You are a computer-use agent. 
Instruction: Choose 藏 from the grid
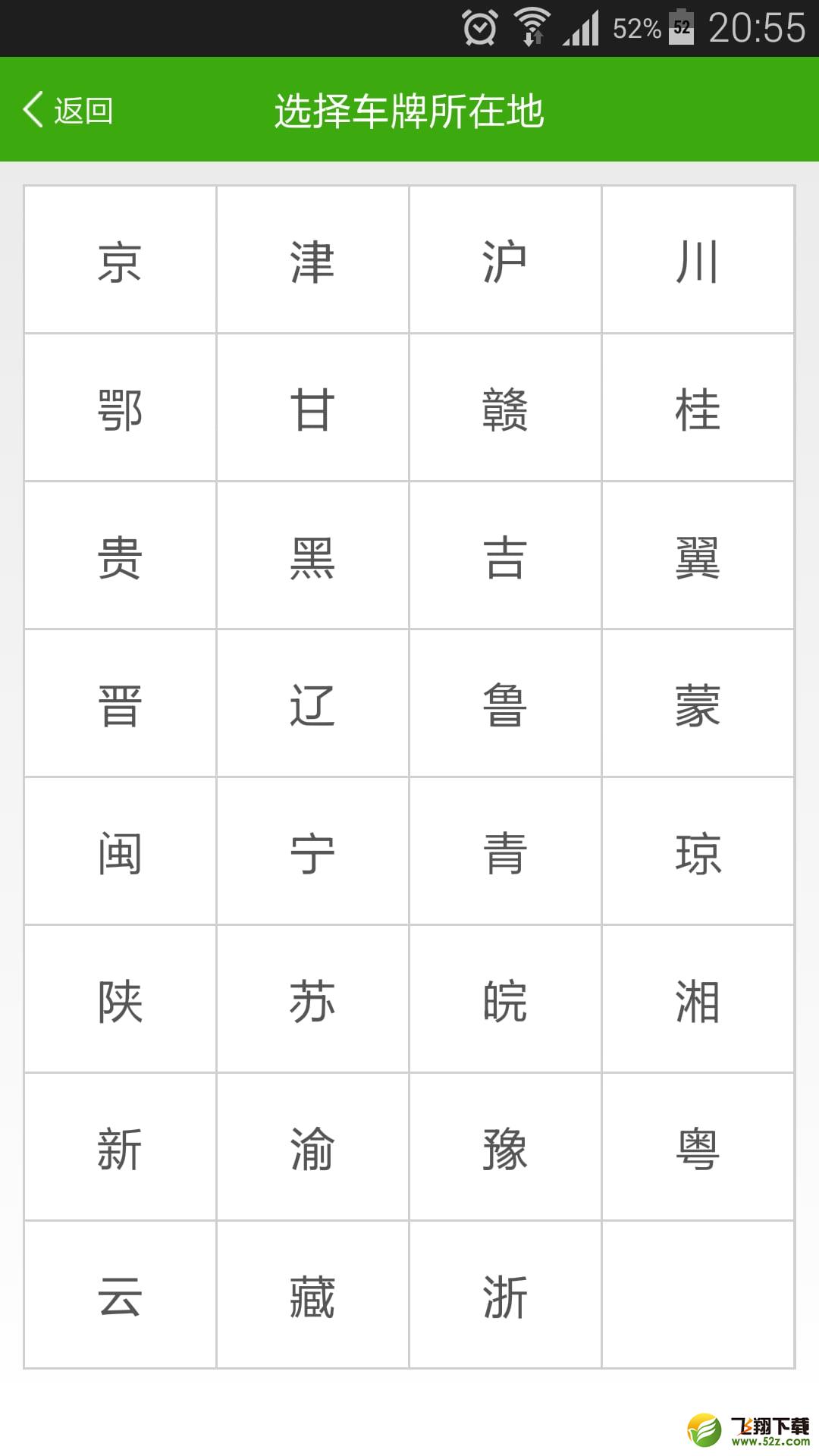312,1294
